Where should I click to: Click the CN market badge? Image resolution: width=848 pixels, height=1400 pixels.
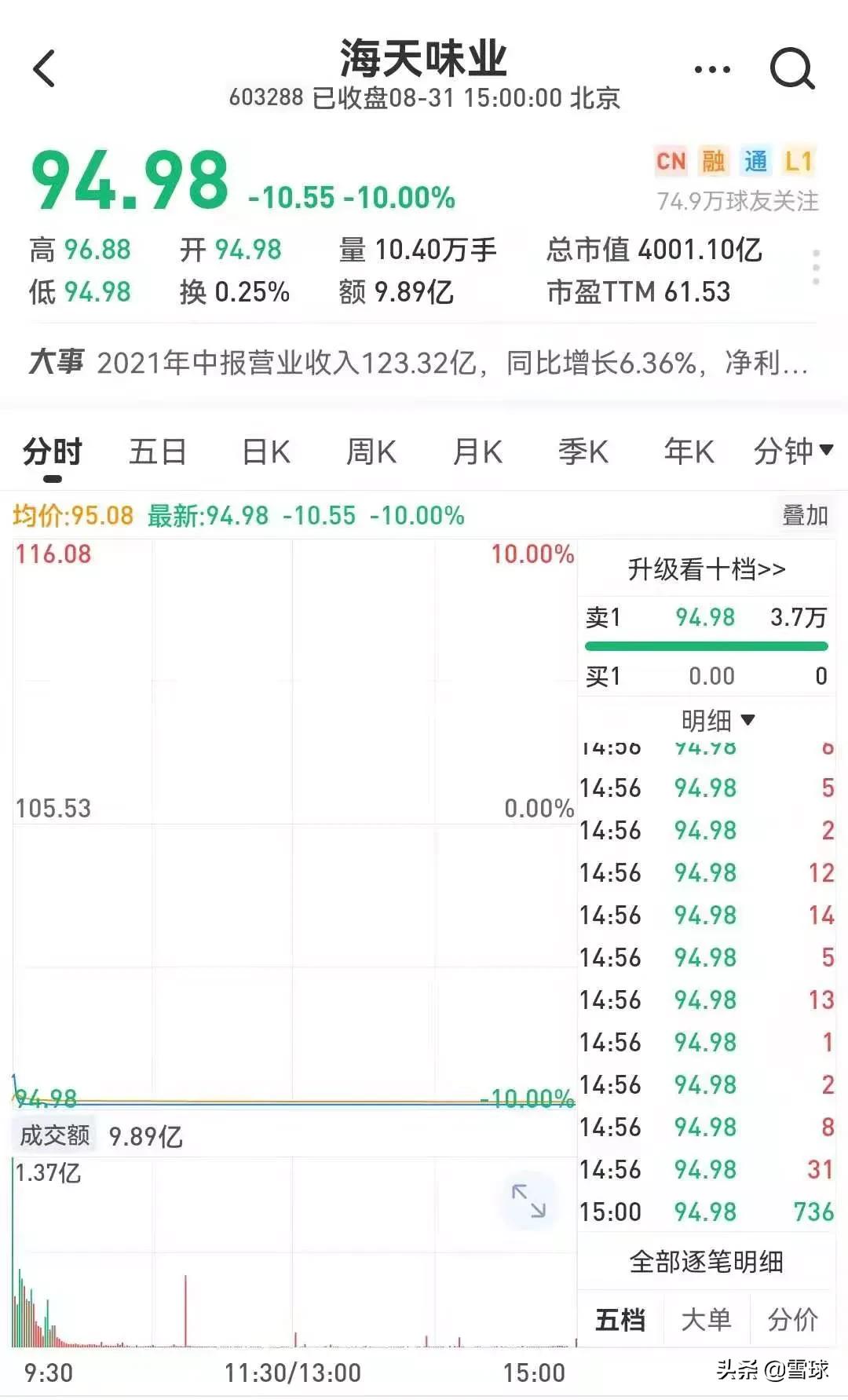(671, 161)
